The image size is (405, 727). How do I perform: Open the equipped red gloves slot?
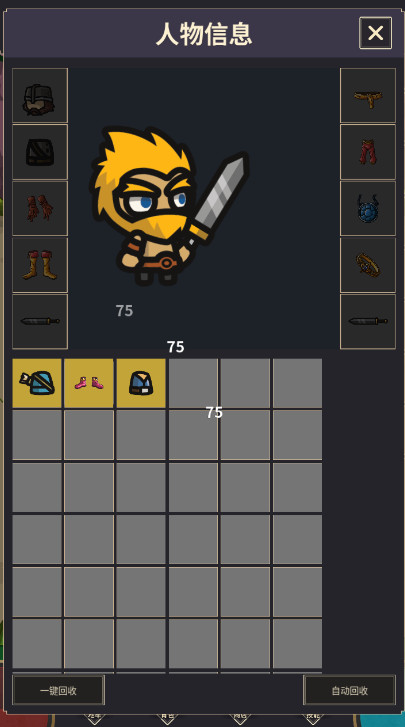coord(40,209)
